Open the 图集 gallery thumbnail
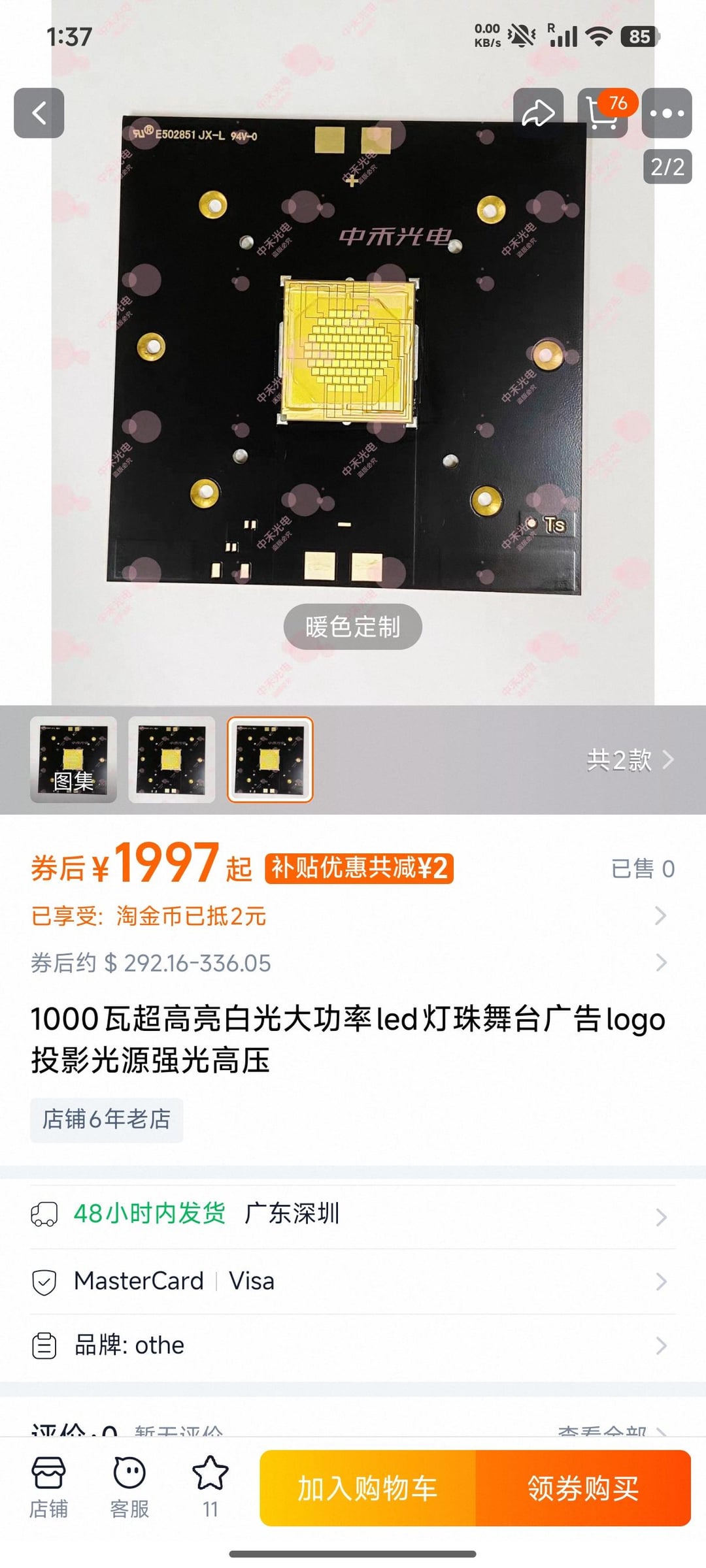 tap(73, 759)
